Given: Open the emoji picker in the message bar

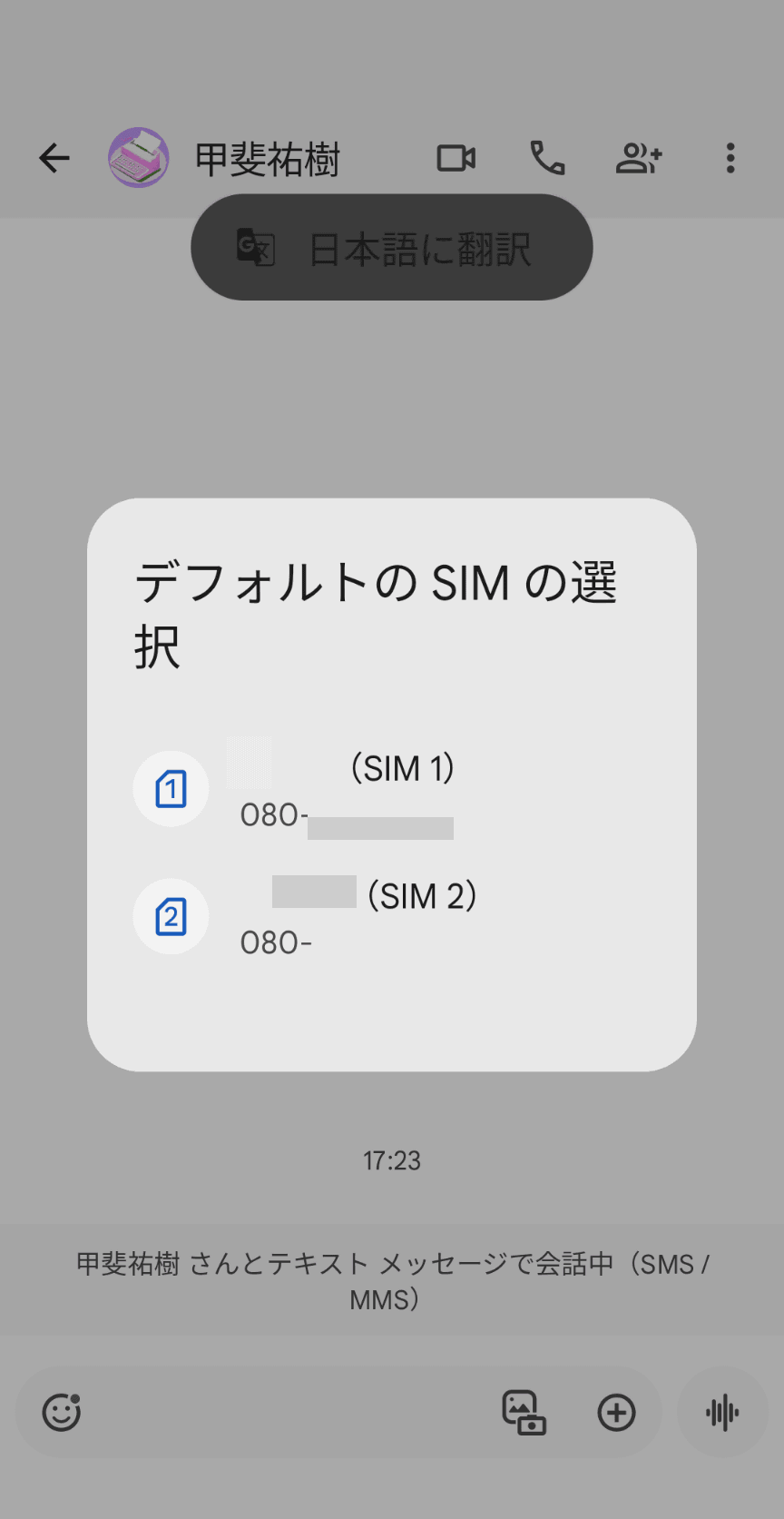Looking at the screenshot, I should pyautogui.click(x=61, y=1413).
